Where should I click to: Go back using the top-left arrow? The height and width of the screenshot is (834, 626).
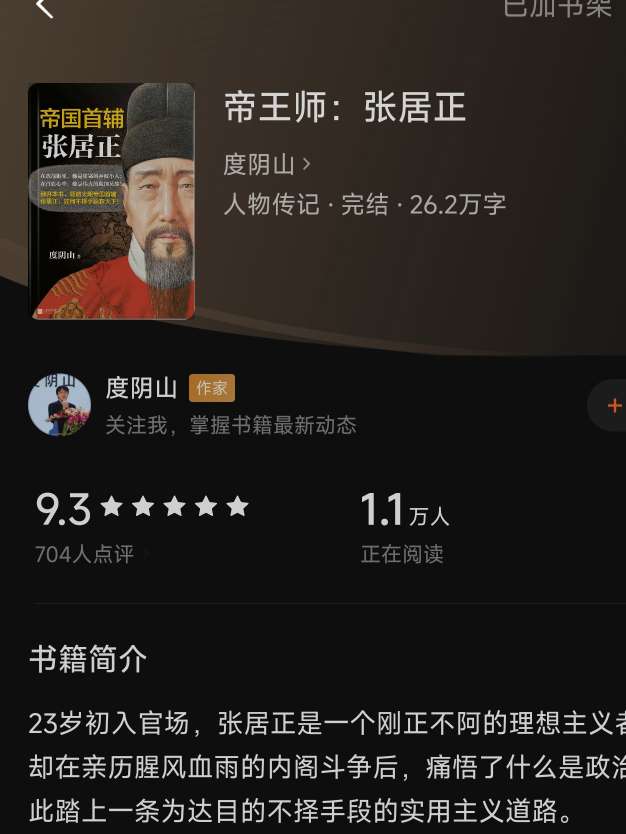[43, 8]
